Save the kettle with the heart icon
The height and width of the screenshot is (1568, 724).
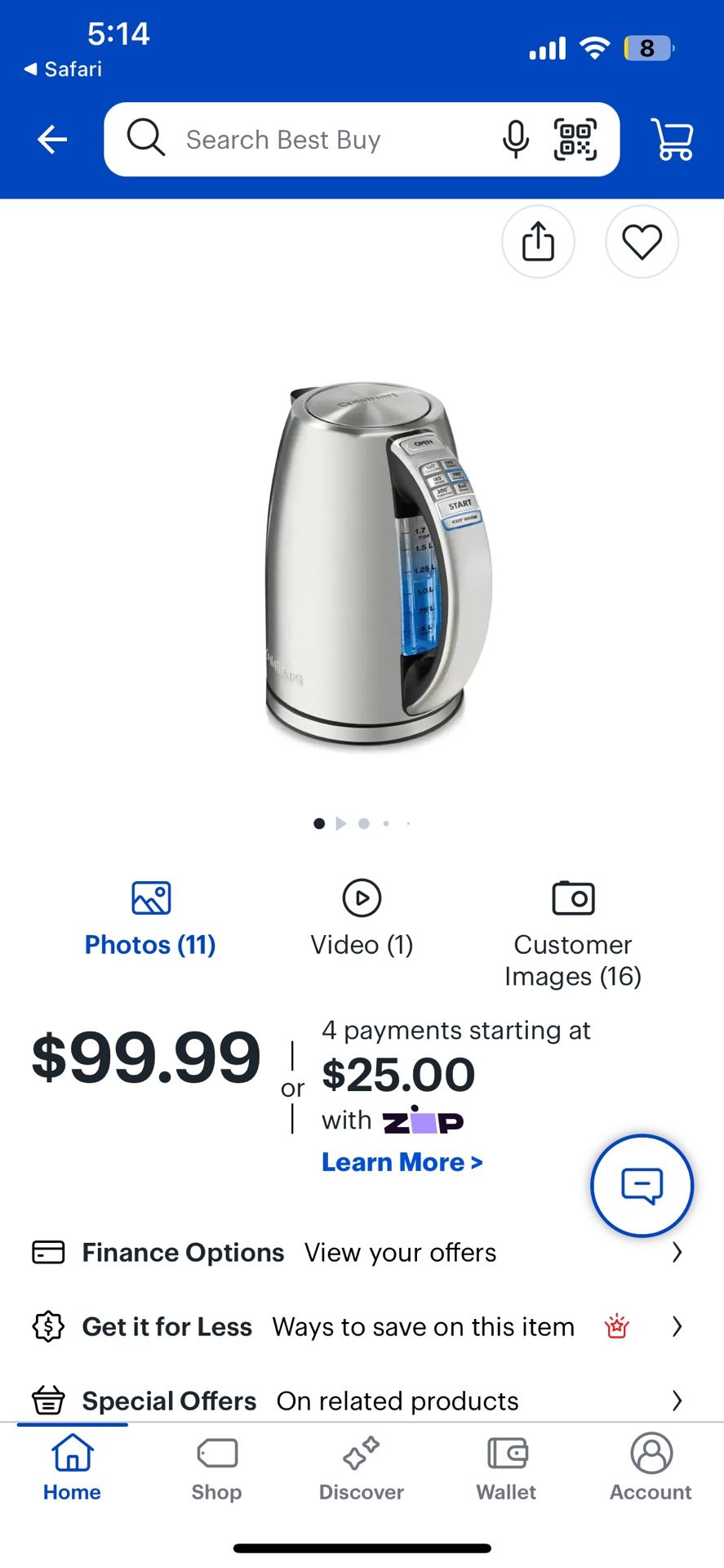pos(642,243)
